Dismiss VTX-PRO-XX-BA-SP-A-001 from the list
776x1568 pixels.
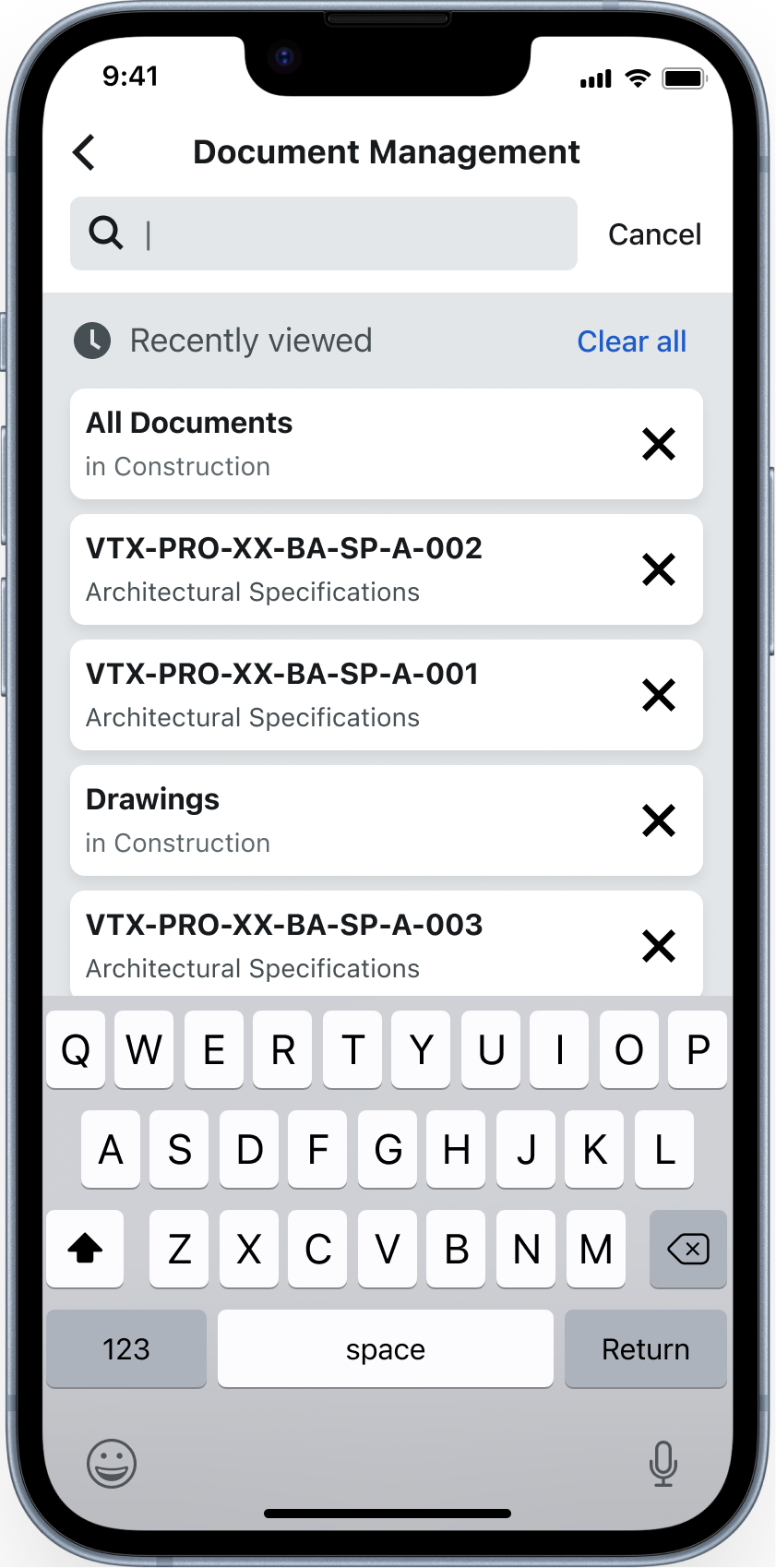click(659, 695)
